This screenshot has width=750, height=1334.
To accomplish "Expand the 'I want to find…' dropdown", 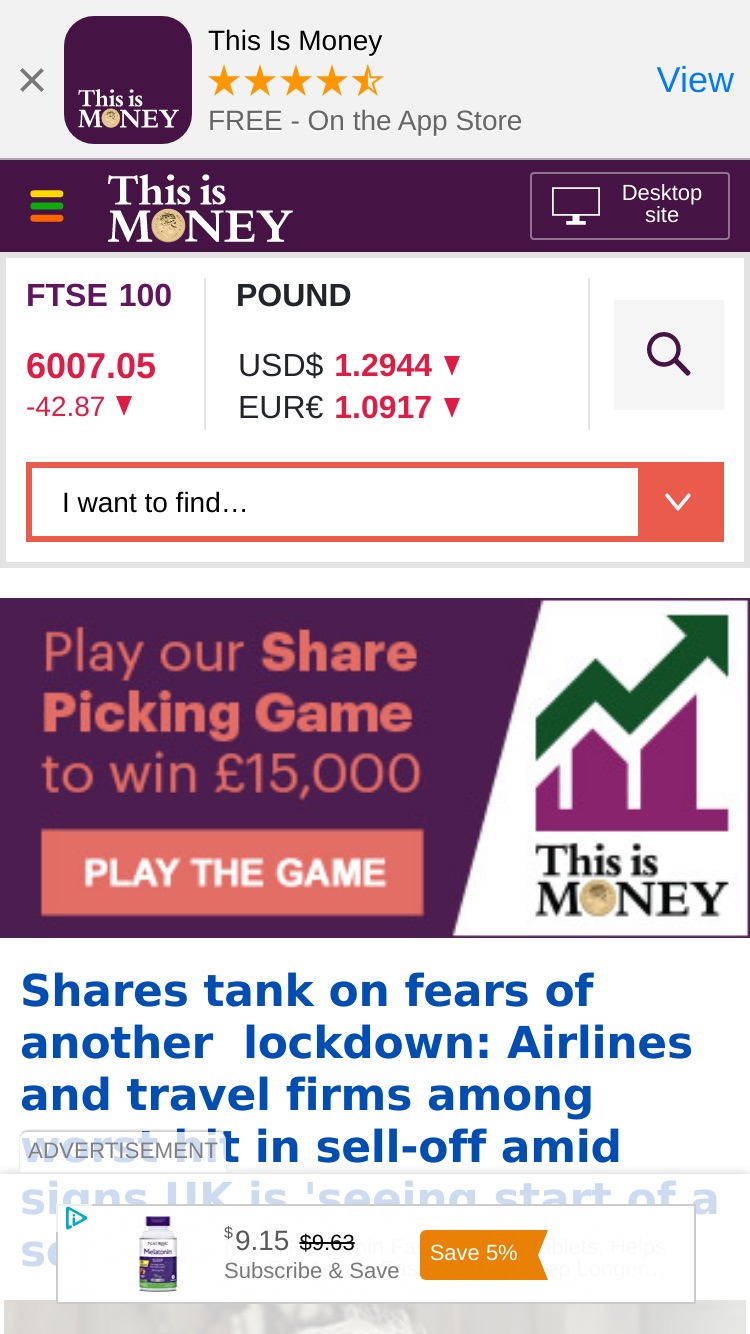I will (681, 502).
